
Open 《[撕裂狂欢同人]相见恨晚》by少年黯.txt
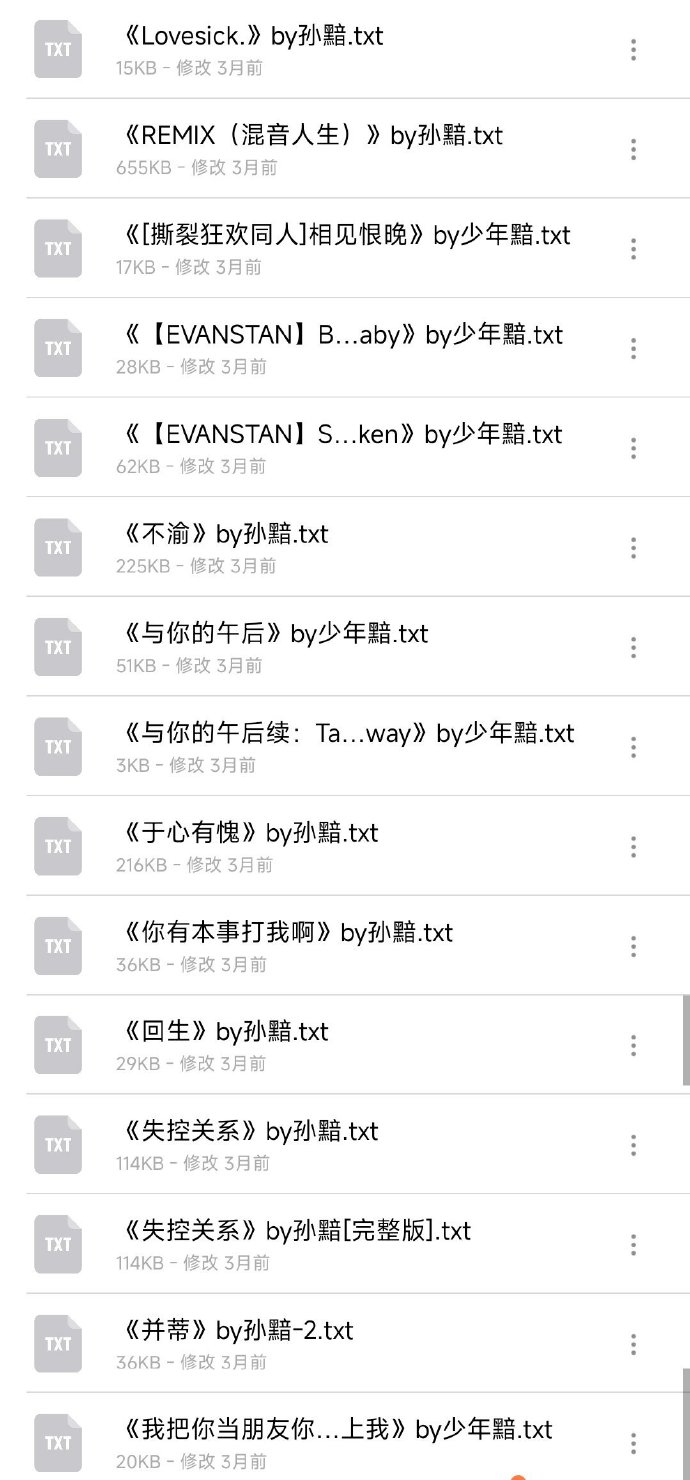click(x=345, y=248)
